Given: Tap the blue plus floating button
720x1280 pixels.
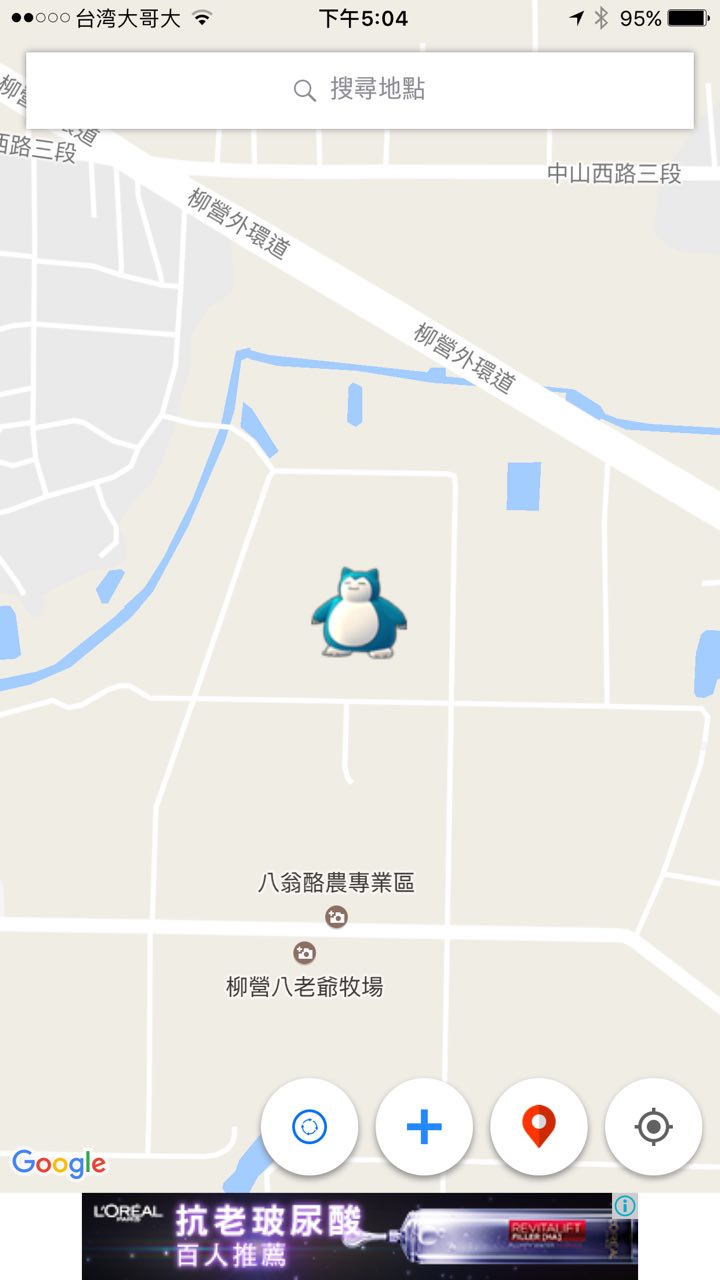Looking at the screenshot, I should click(424, 1127).
